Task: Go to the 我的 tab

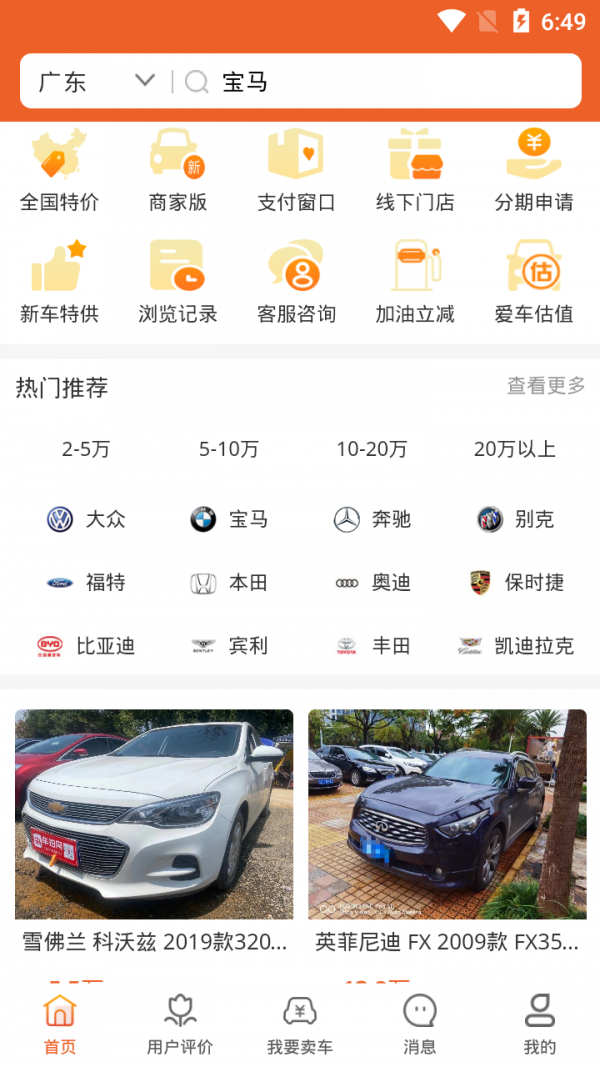Action: [x=539, y=1025]
